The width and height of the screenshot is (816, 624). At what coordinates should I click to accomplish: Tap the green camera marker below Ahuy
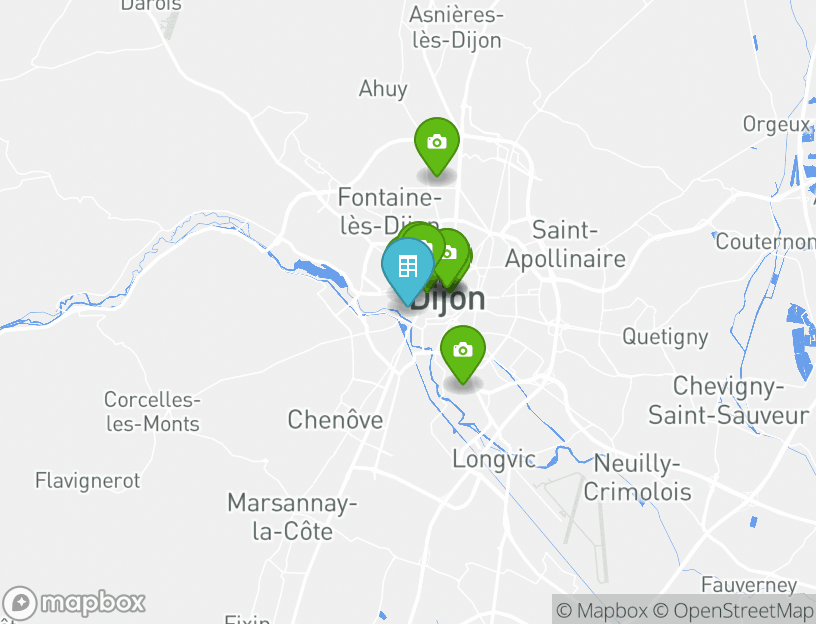pyautogui.click(x=437, y=143)
